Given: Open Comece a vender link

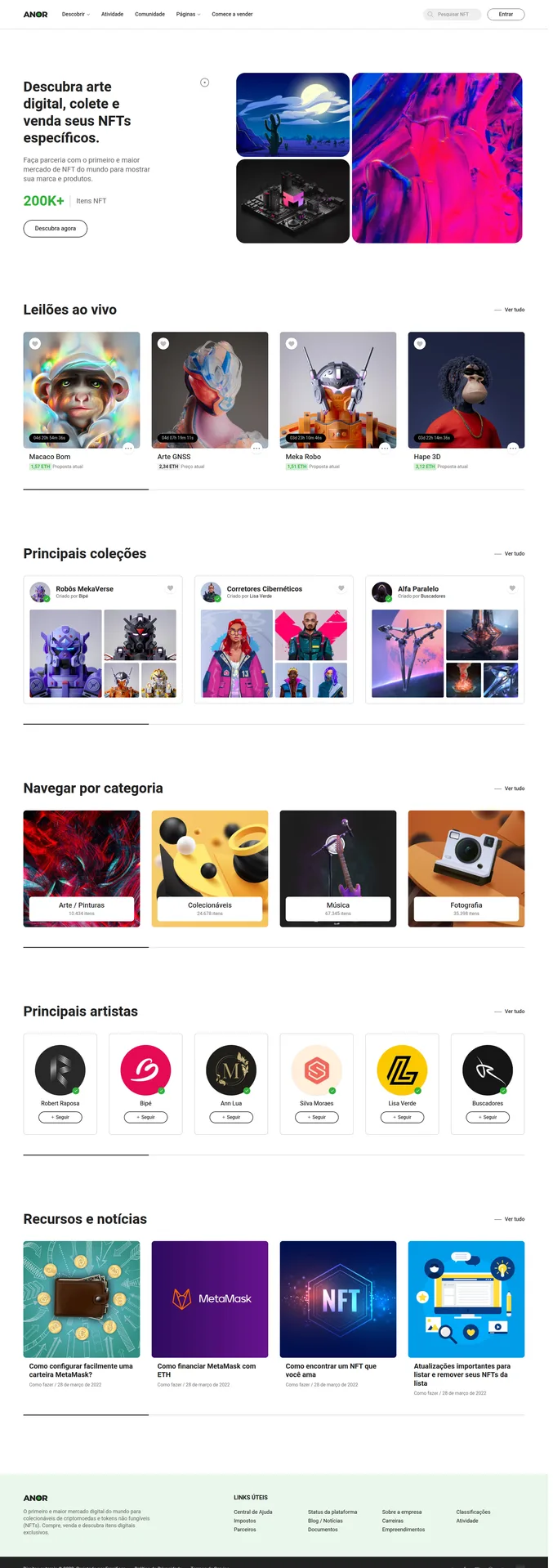Looking at the screenshot, I should (232, 14).
